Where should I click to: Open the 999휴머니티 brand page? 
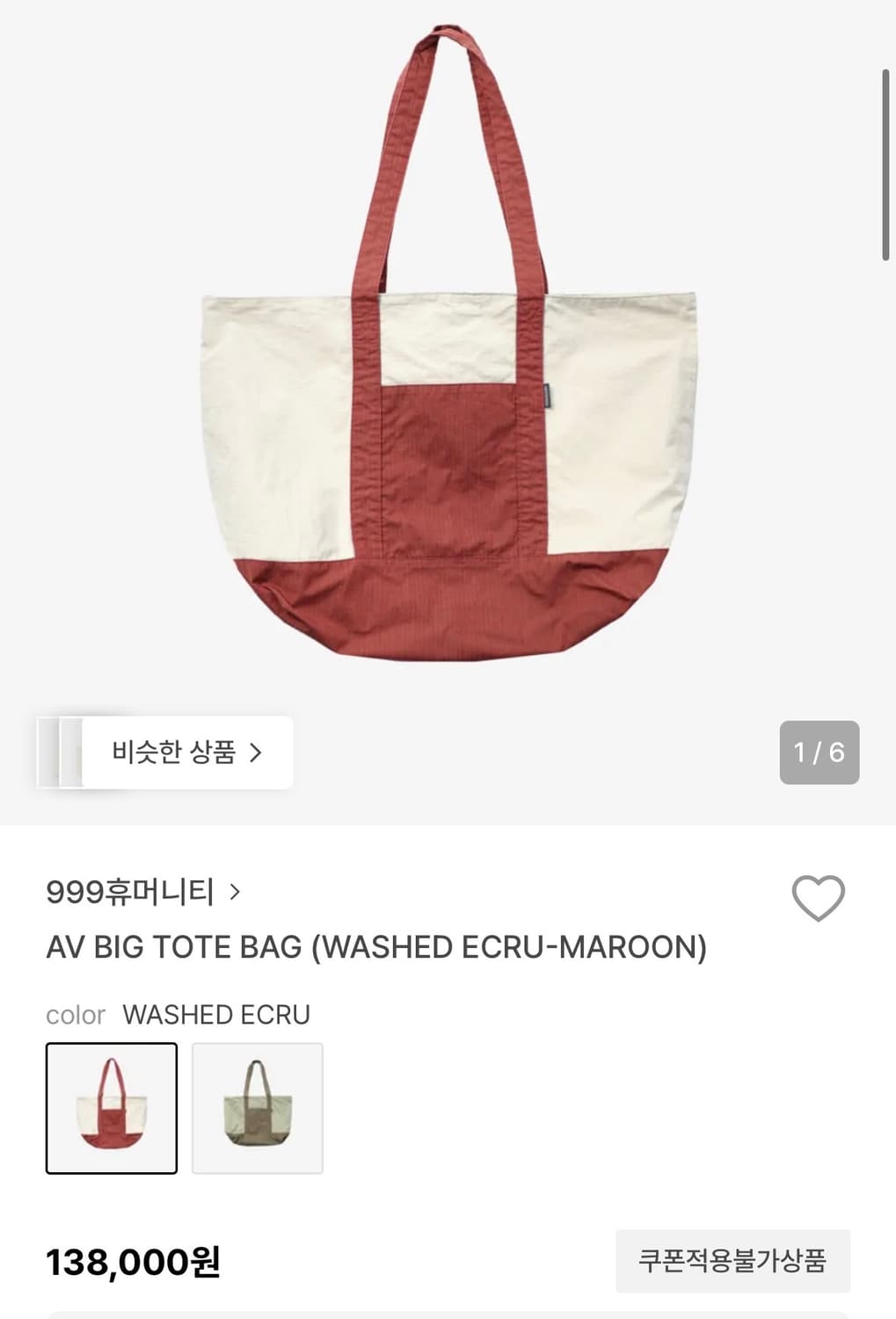132,892
